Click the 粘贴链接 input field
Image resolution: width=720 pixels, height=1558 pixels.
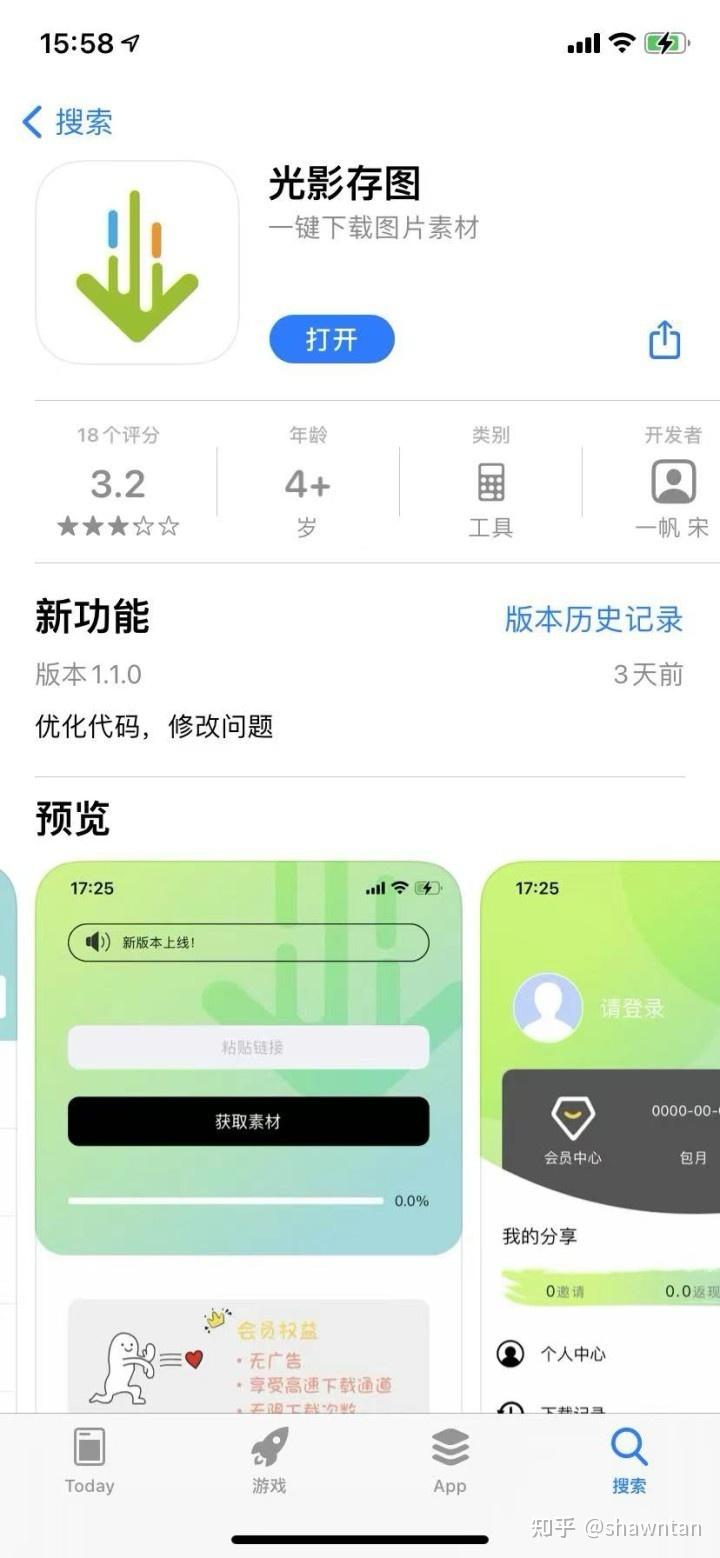(247, 1047)
